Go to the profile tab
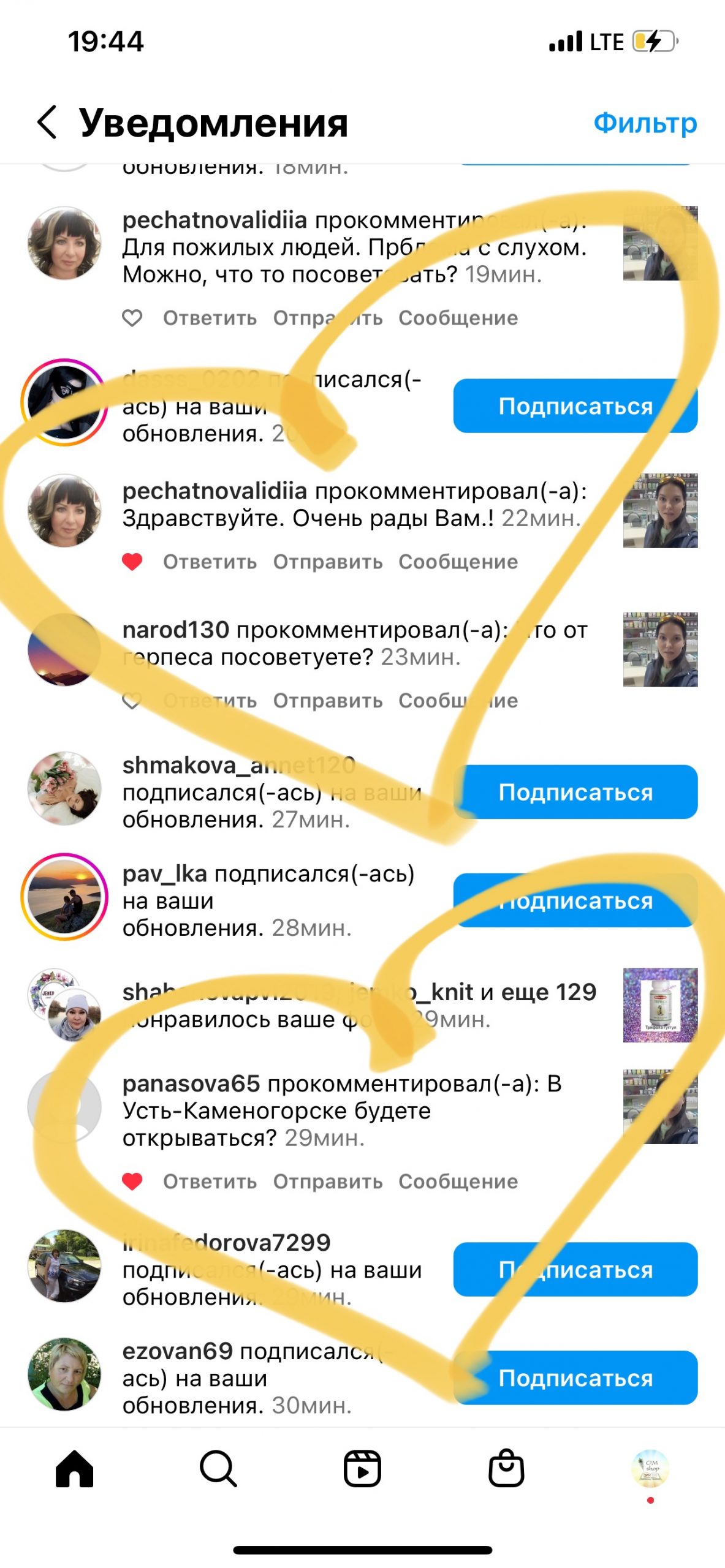This screenshot has height=1568, width=725. click(650, 1469)
